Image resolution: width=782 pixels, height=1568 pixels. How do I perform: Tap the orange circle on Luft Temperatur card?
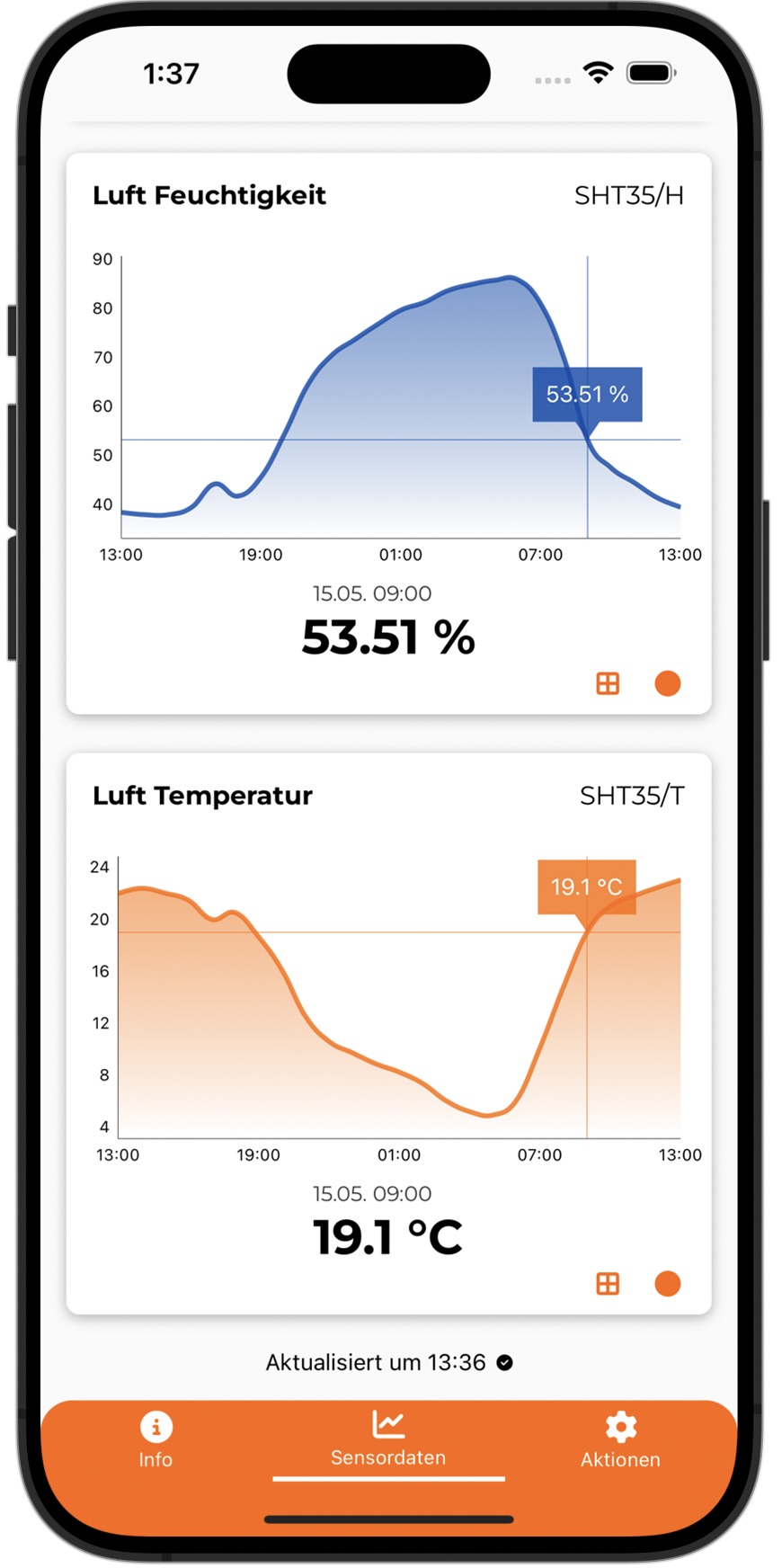[667, 1284]
